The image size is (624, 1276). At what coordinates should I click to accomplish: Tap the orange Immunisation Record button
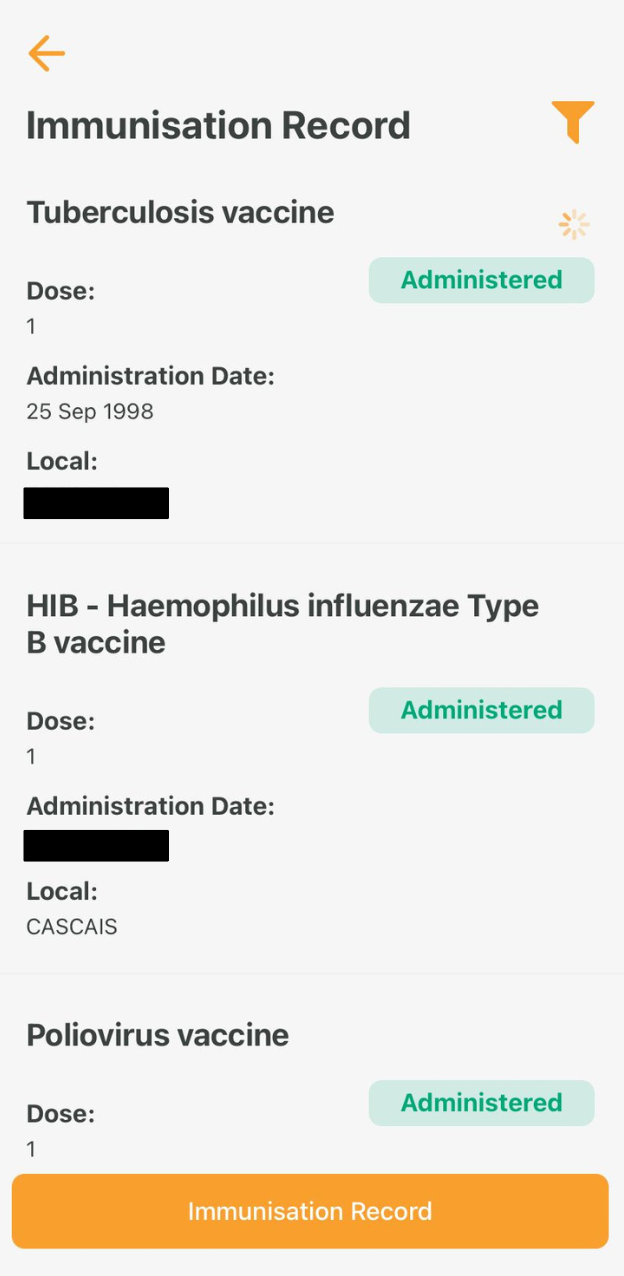[x=310, y=1211]
